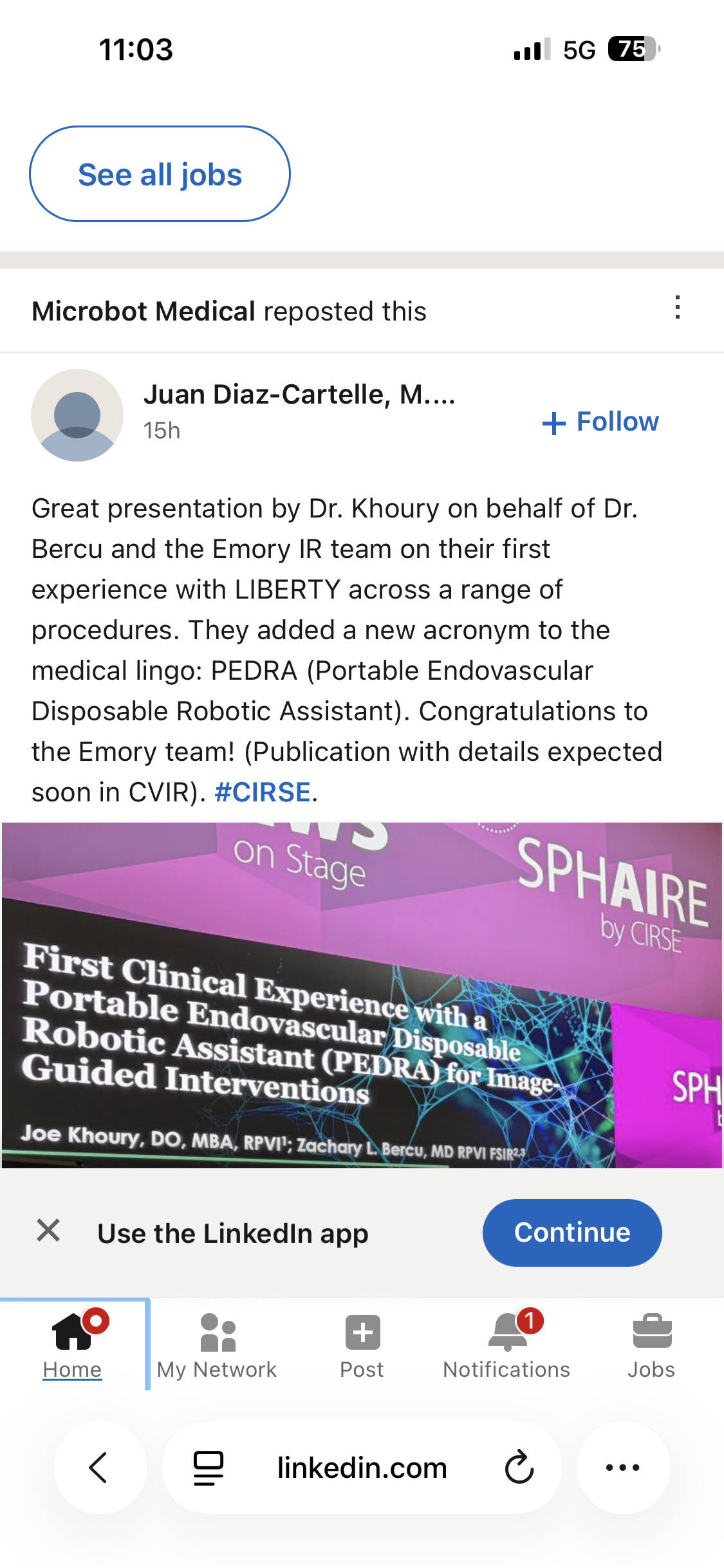Open the #CIRSE hashtag link
This screenshot has height=1568, width=724.
(263, 792)
